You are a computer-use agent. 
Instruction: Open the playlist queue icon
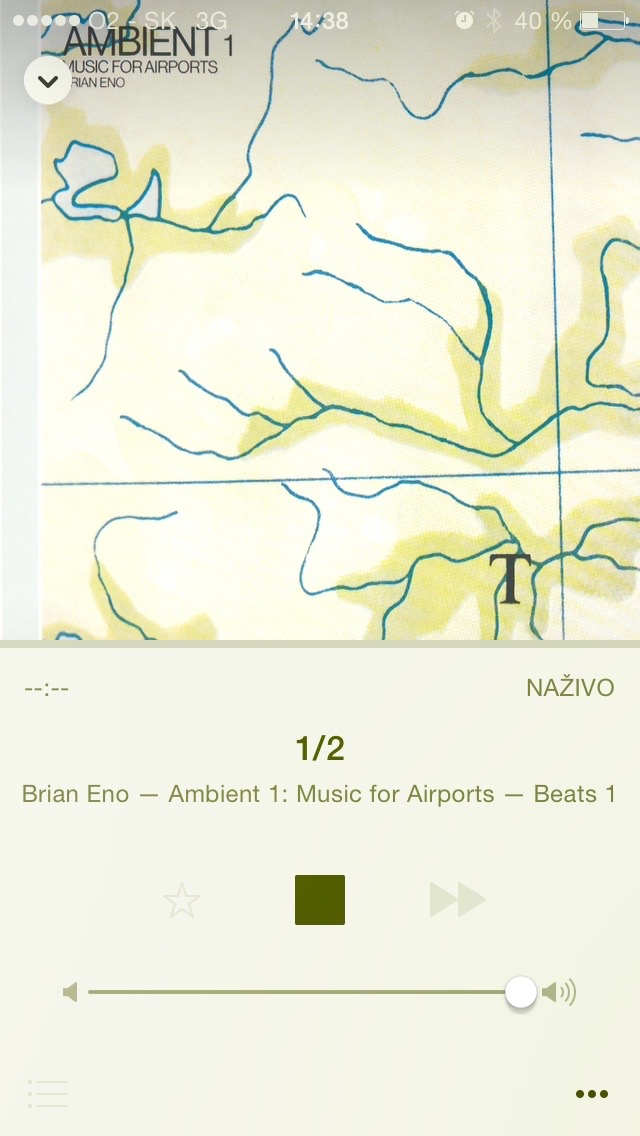tap(48, 1094)
